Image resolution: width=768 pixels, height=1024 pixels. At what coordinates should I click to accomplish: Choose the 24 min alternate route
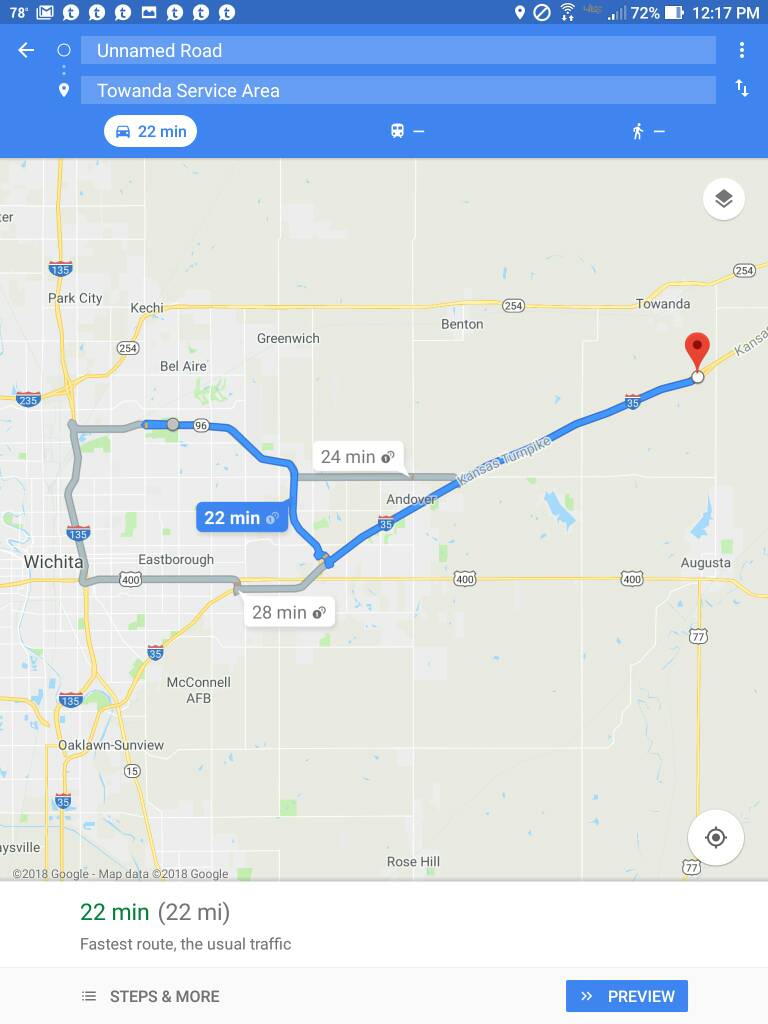357,457
